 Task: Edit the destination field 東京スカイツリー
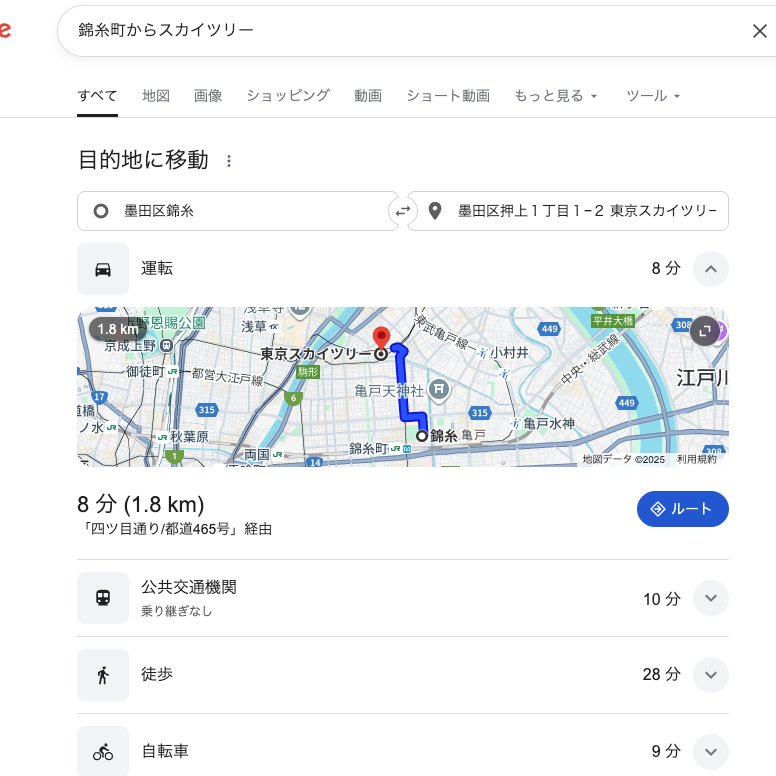pos(570,211)
